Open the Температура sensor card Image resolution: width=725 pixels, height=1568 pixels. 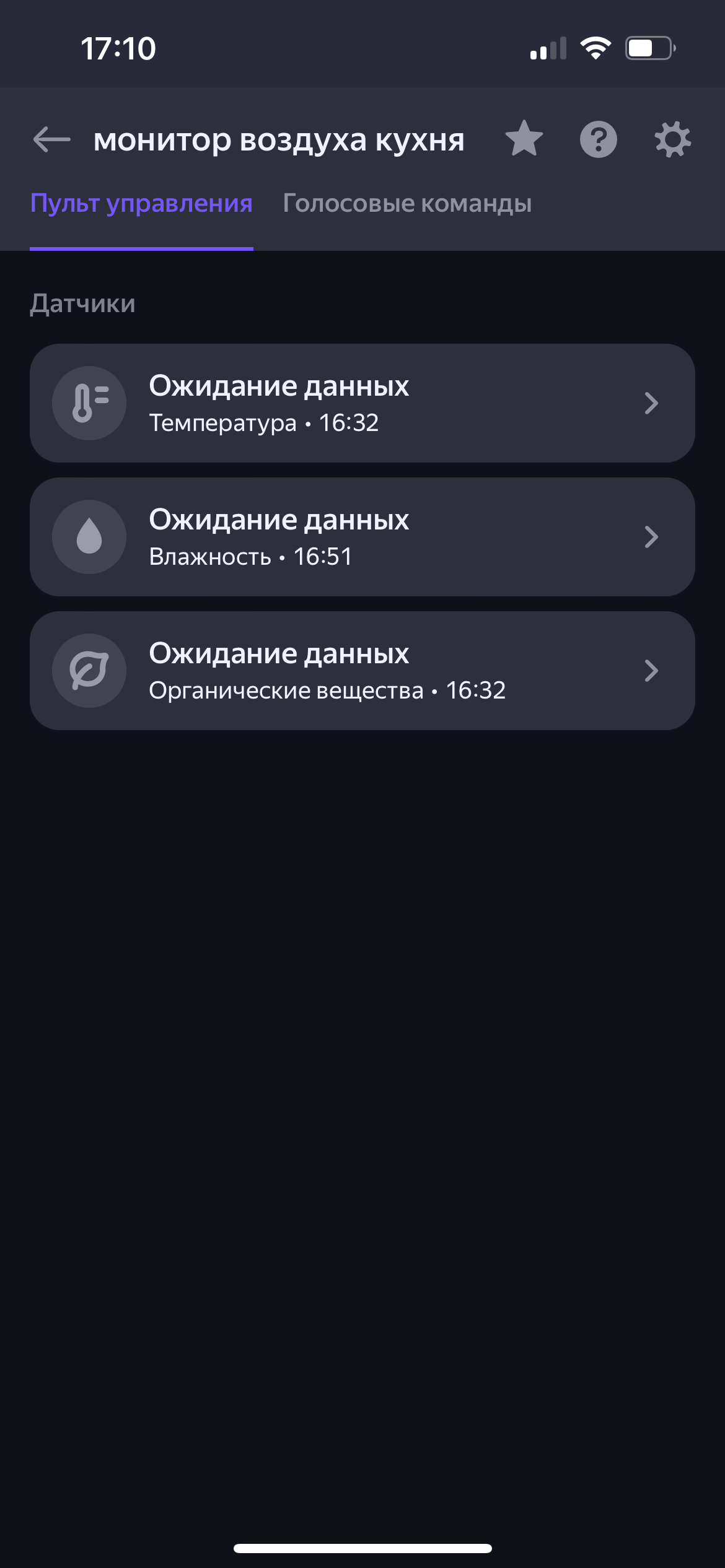(x=362, y=403)
